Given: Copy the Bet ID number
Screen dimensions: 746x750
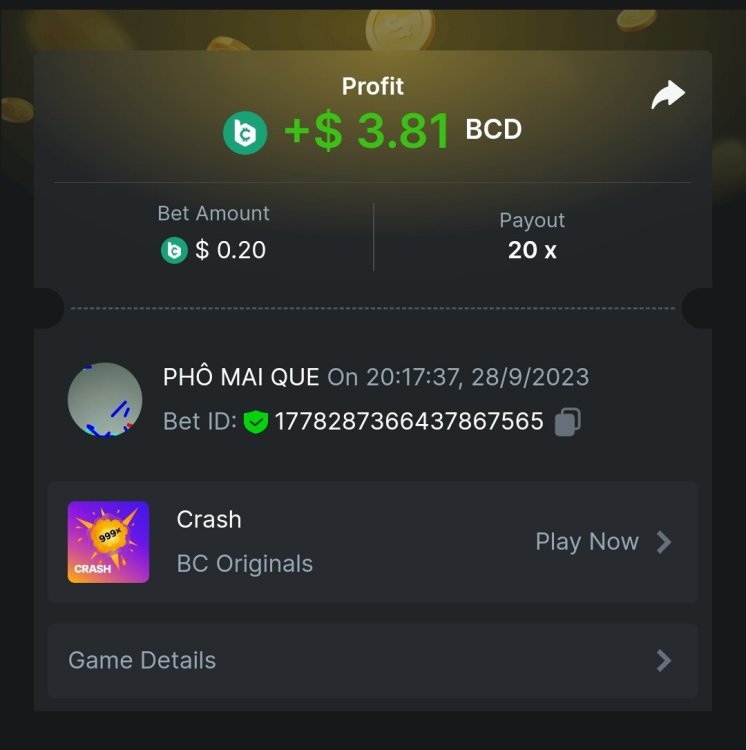Looking at the screenshot, I should [567, 422].
